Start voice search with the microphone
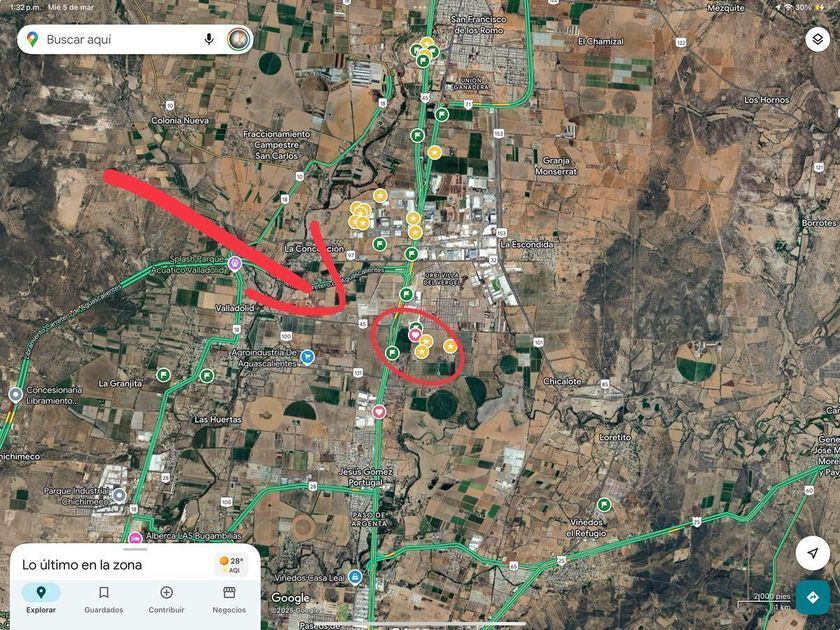The width and height of the screenshot is (840, 630). (209, 39)
